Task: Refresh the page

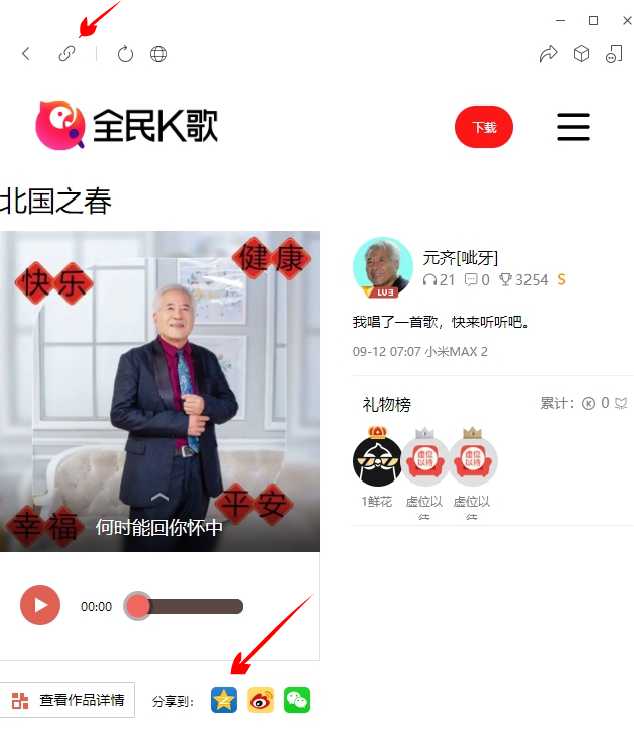Action: [125, 54]
